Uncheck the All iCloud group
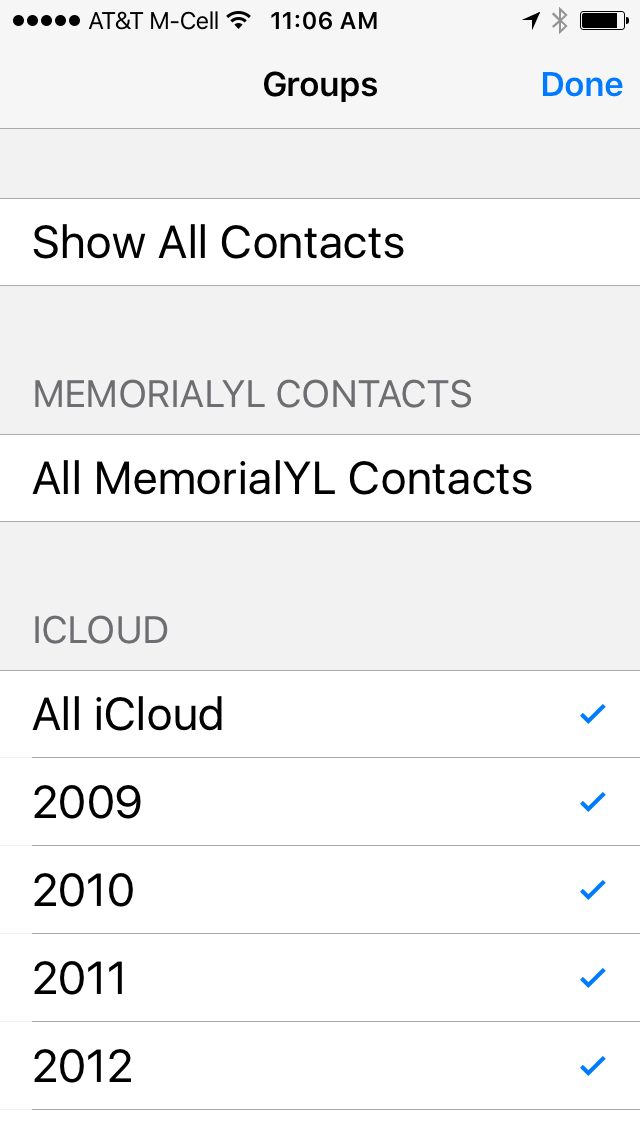This screenshot has height=1136, width=640. (x=320, y=715)
